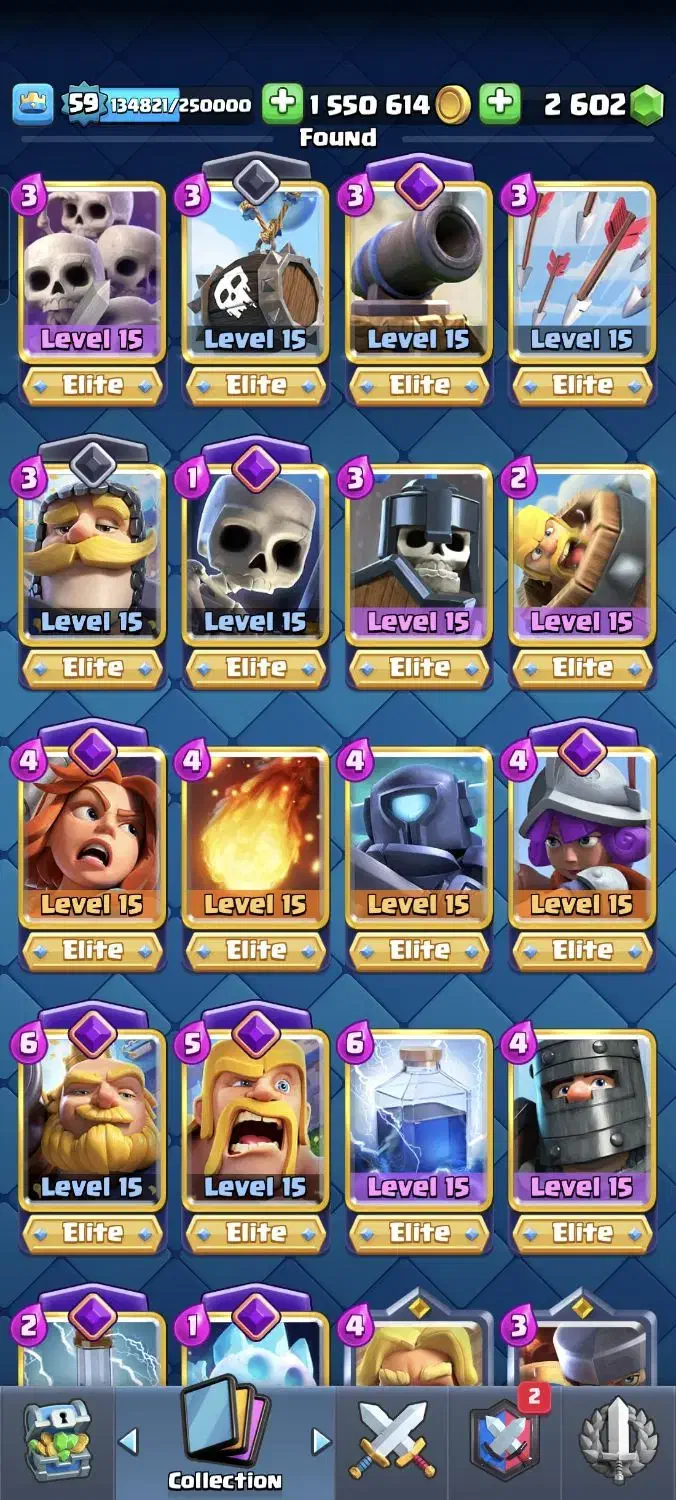Tap the right arrow beside Collection
The image size is (676, 1500).
click(x=321, y=1441)
